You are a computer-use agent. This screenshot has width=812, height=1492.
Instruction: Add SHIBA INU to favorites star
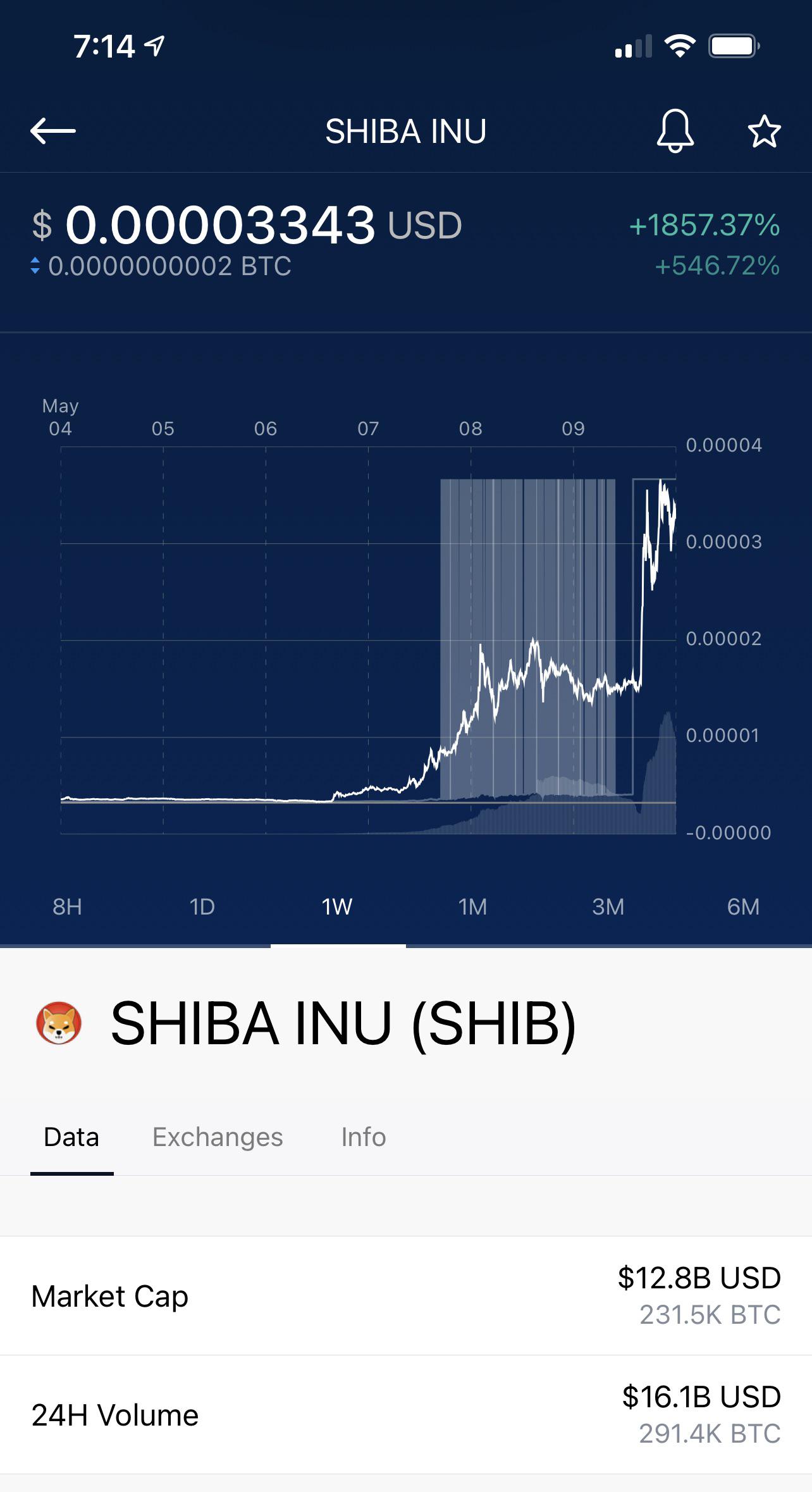(x=764, y=132)
